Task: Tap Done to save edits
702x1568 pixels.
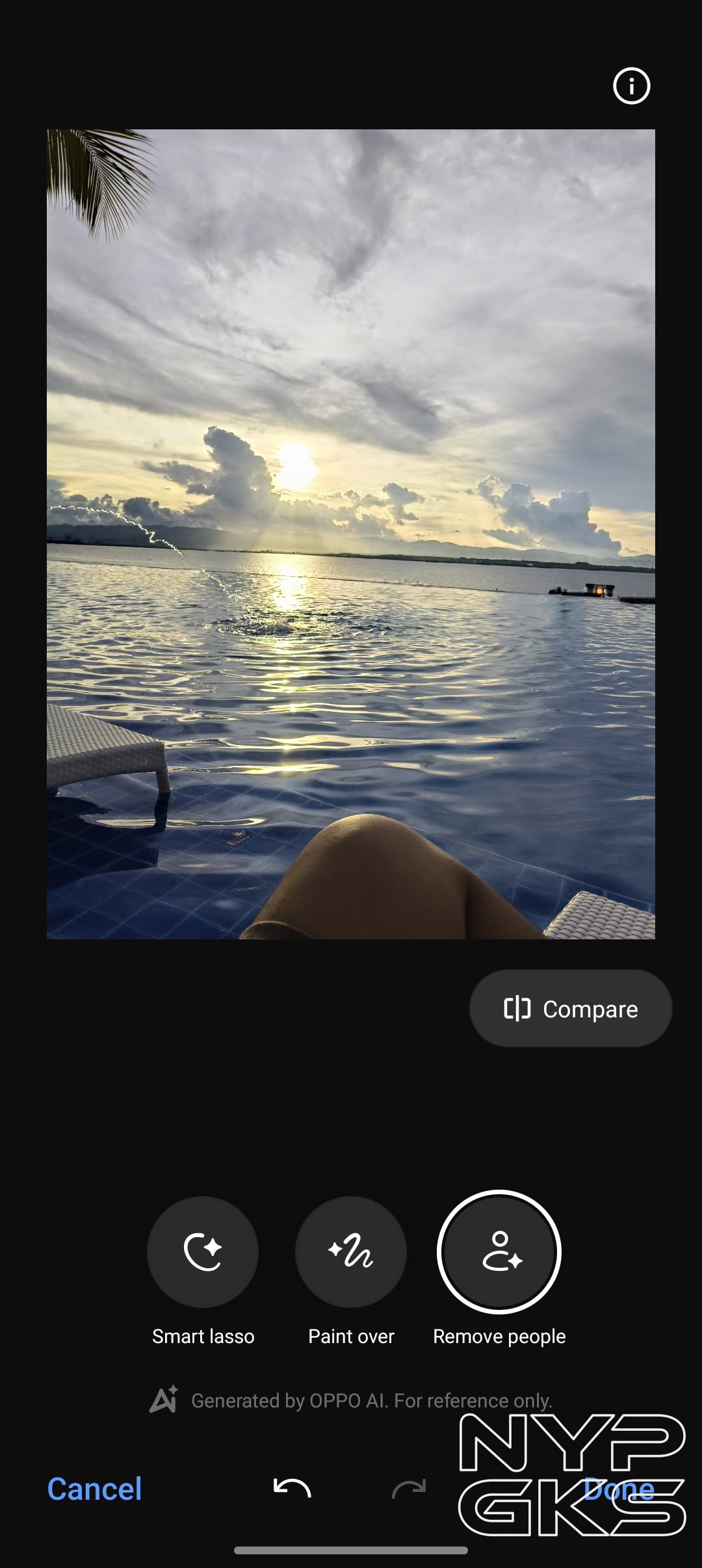Action: click(x=619, y=1488)
